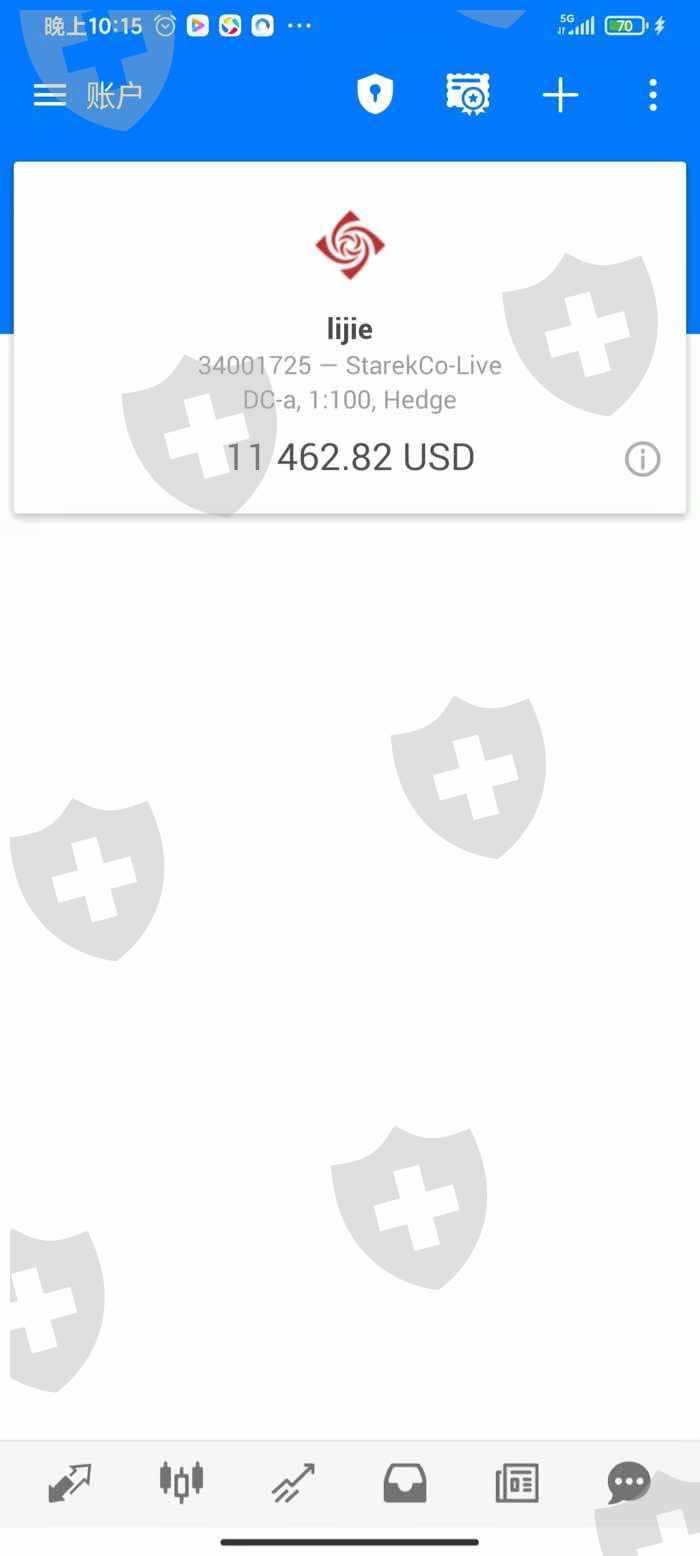Open the hamburger drawer menu
Viewport: 700px width, 1556px height.
tap(49, 95)
